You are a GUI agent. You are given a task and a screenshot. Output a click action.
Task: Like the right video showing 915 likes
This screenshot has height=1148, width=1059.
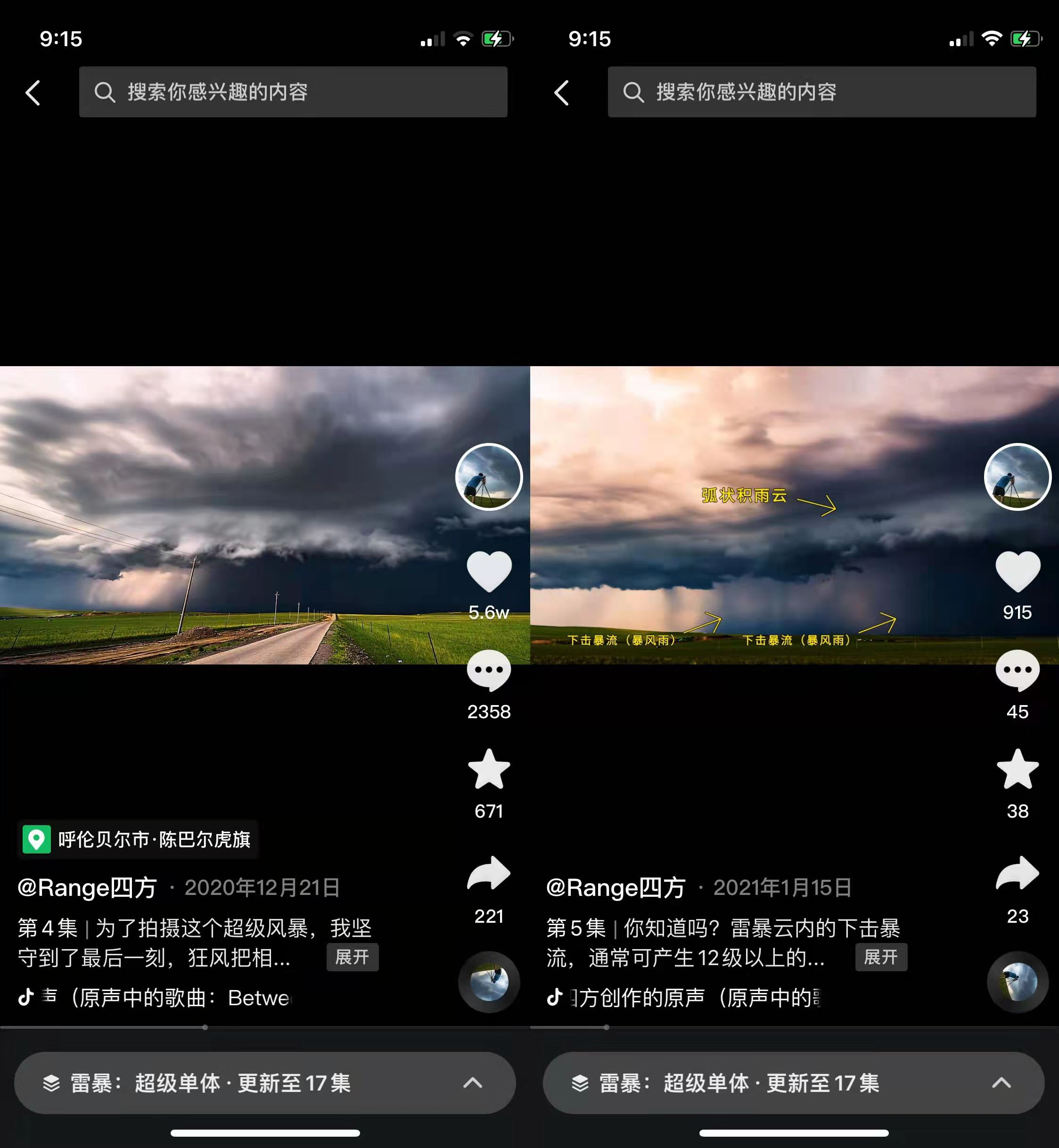(1017, 569)
